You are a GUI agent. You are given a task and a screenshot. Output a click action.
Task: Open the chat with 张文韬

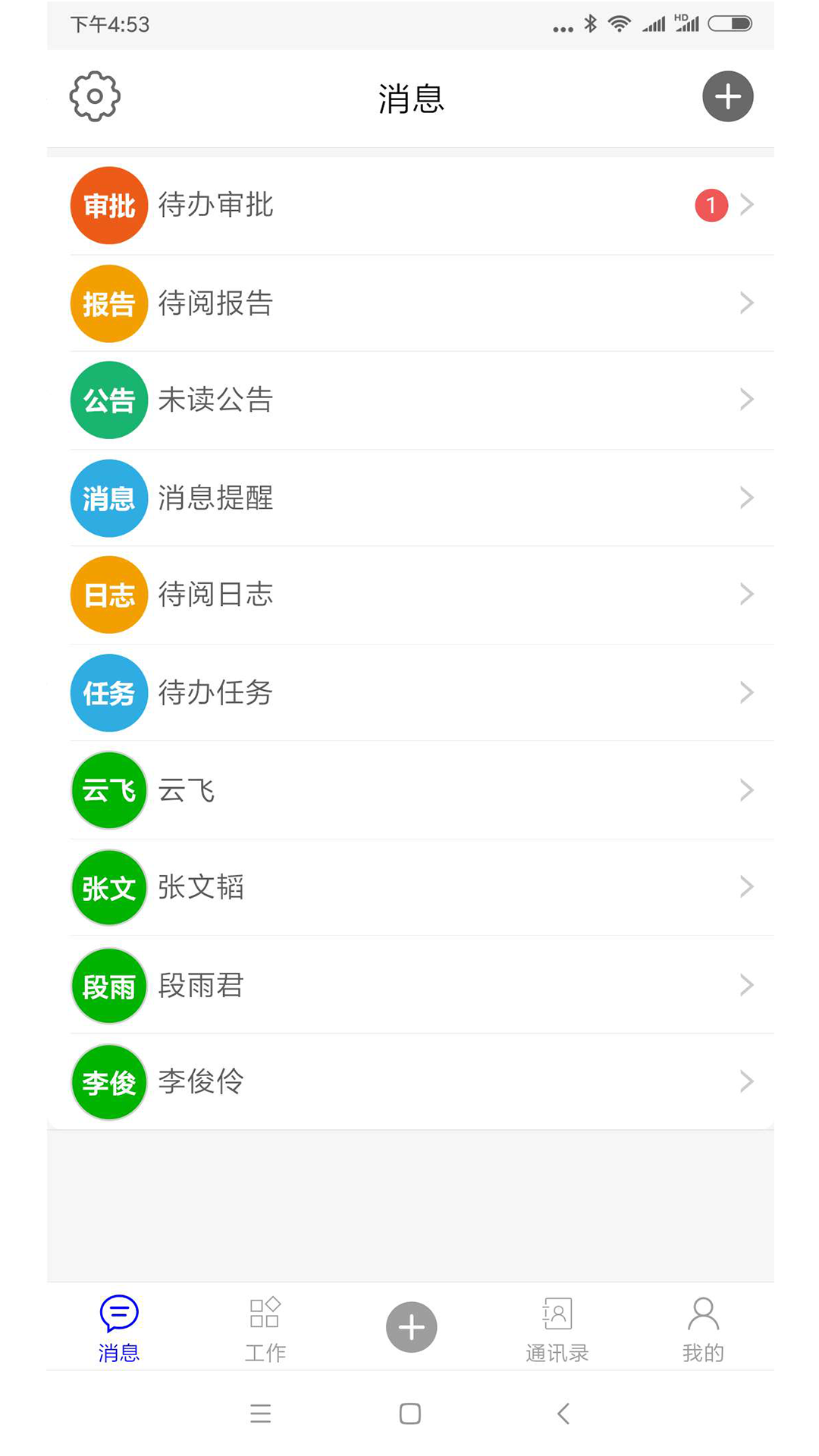[409, 887]
